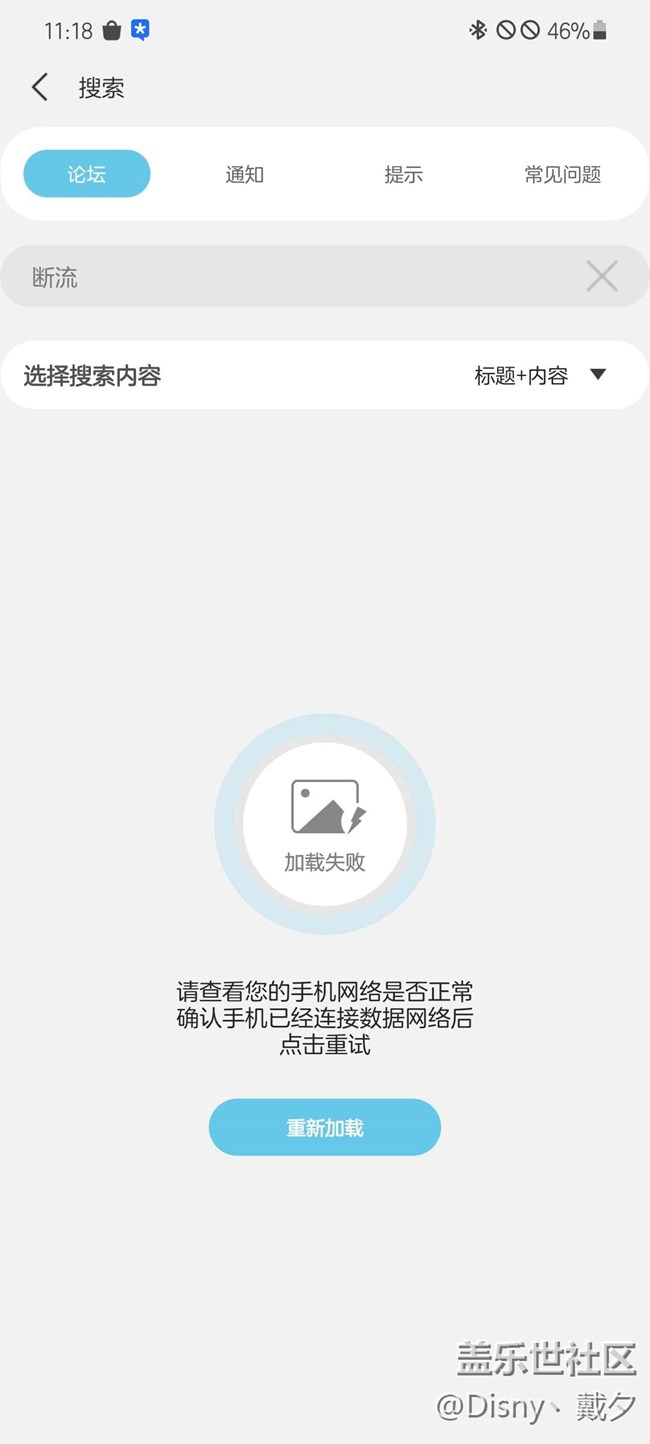The width and height of the screenshot is (650, 1444).
Task: Switch to the 提示 tab
Action: [403, 174]
